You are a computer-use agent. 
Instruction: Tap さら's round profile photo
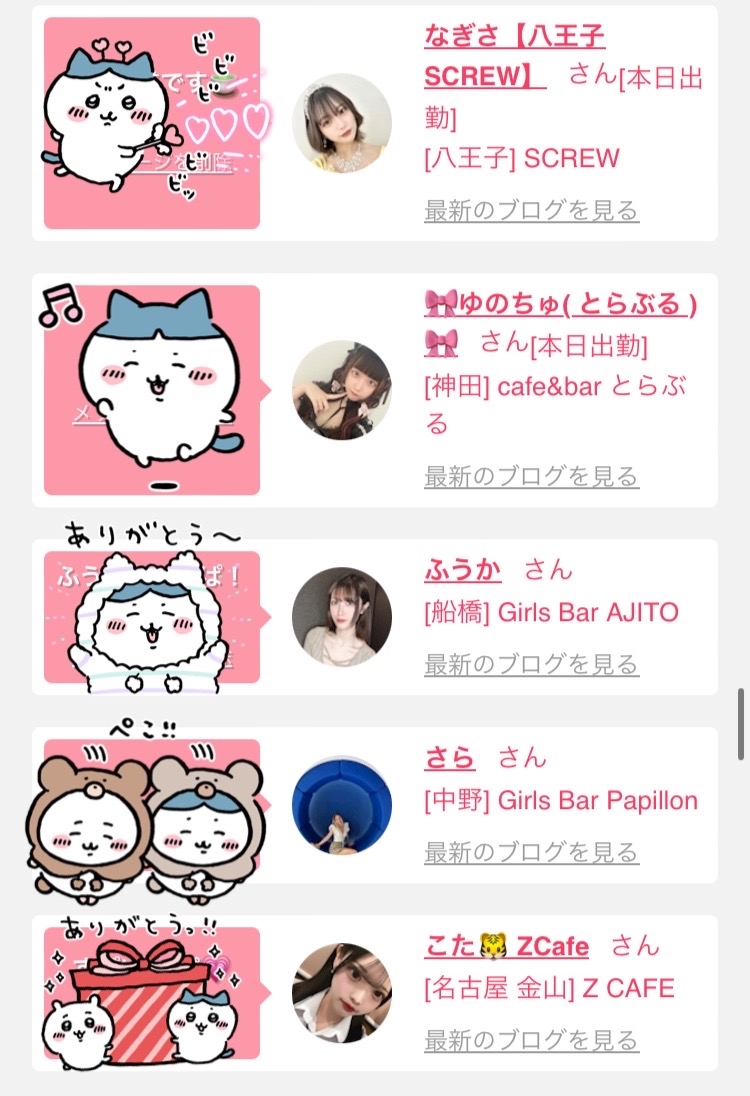tap(342, 805)
